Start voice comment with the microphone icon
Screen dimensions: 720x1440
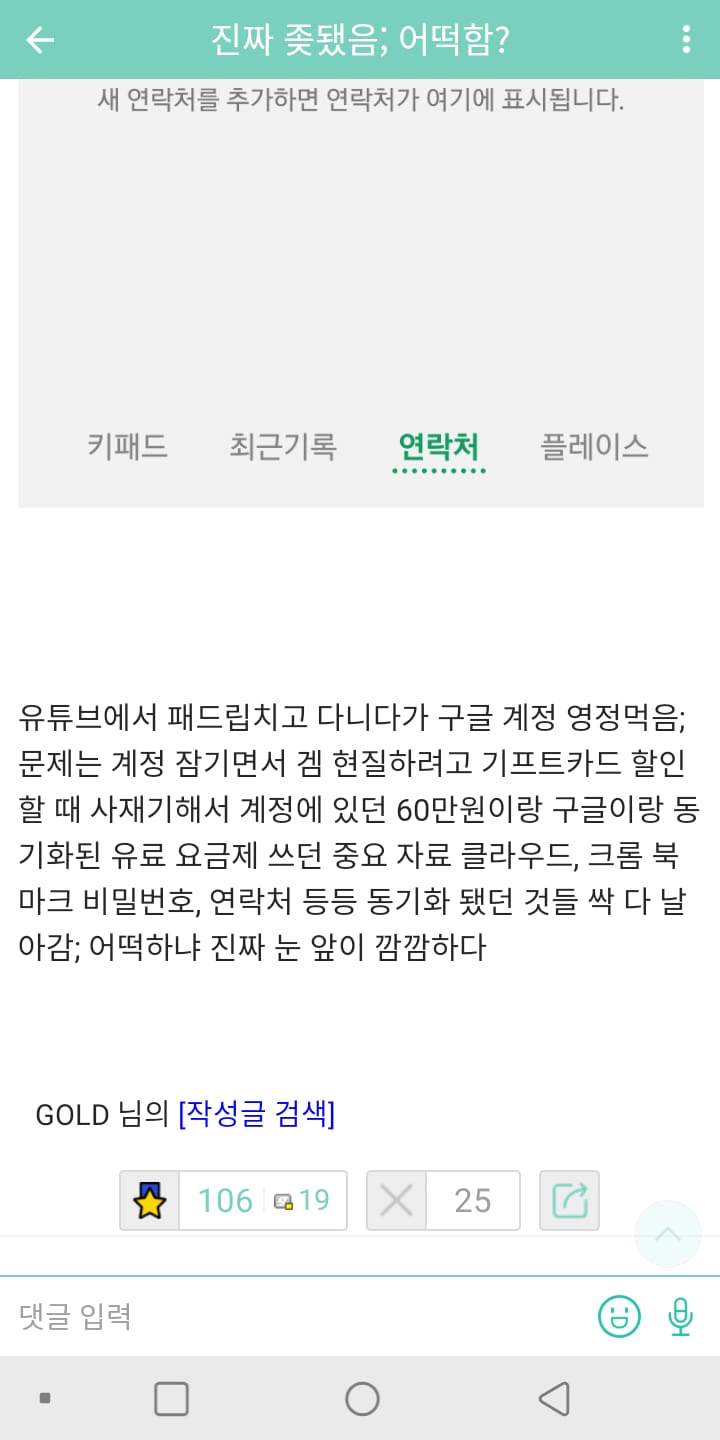pos(680,1316)
